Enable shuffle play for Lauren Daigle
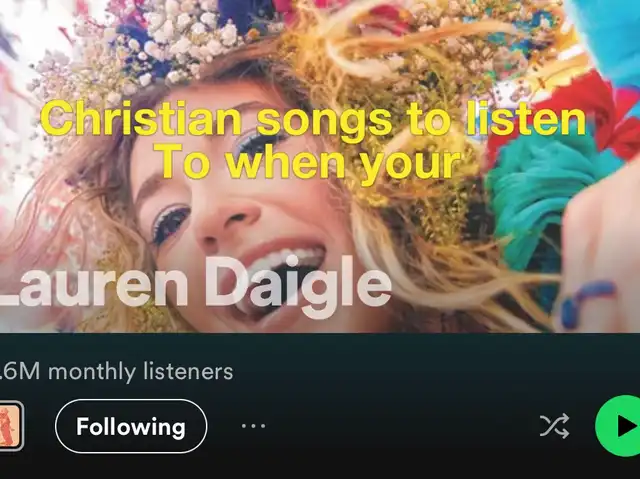 pos(554,426)
